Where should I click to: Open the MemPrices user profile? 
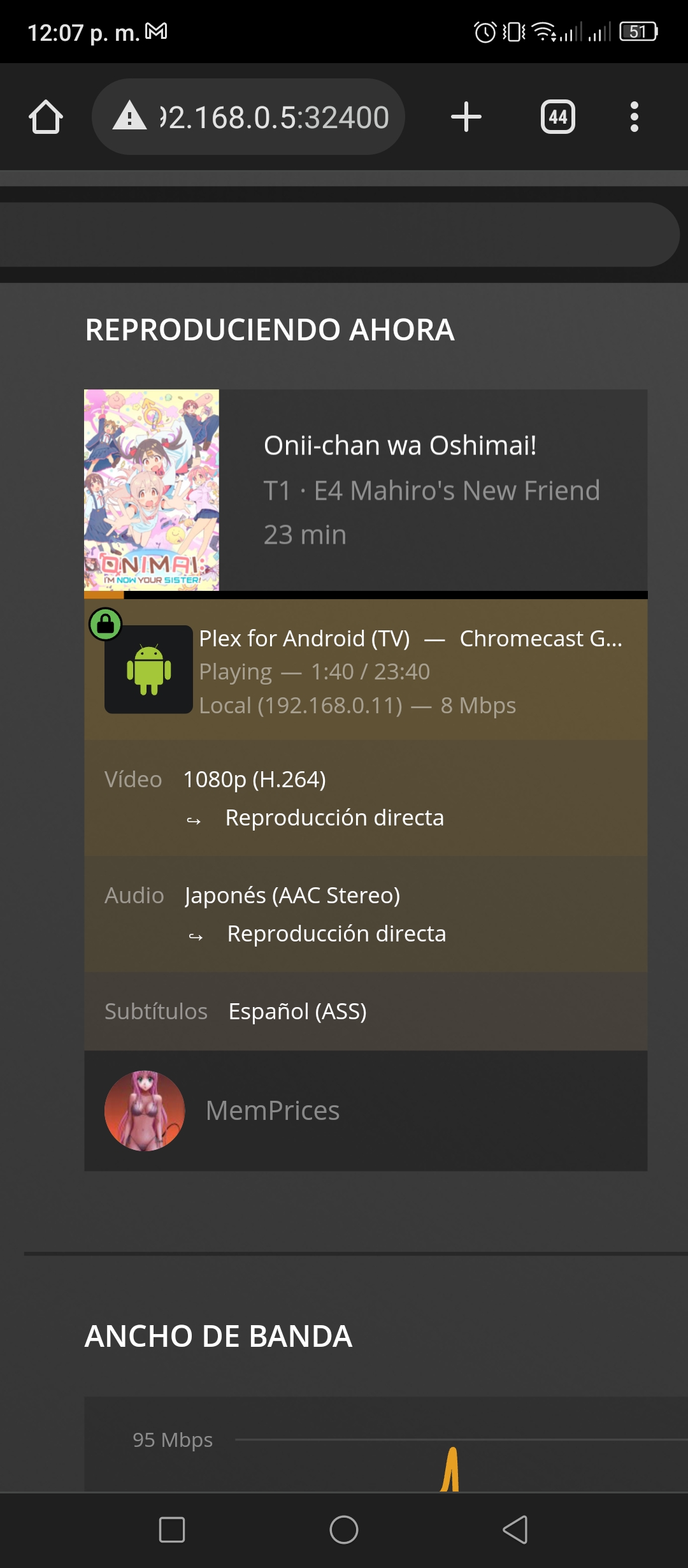tap(273, 1110)
